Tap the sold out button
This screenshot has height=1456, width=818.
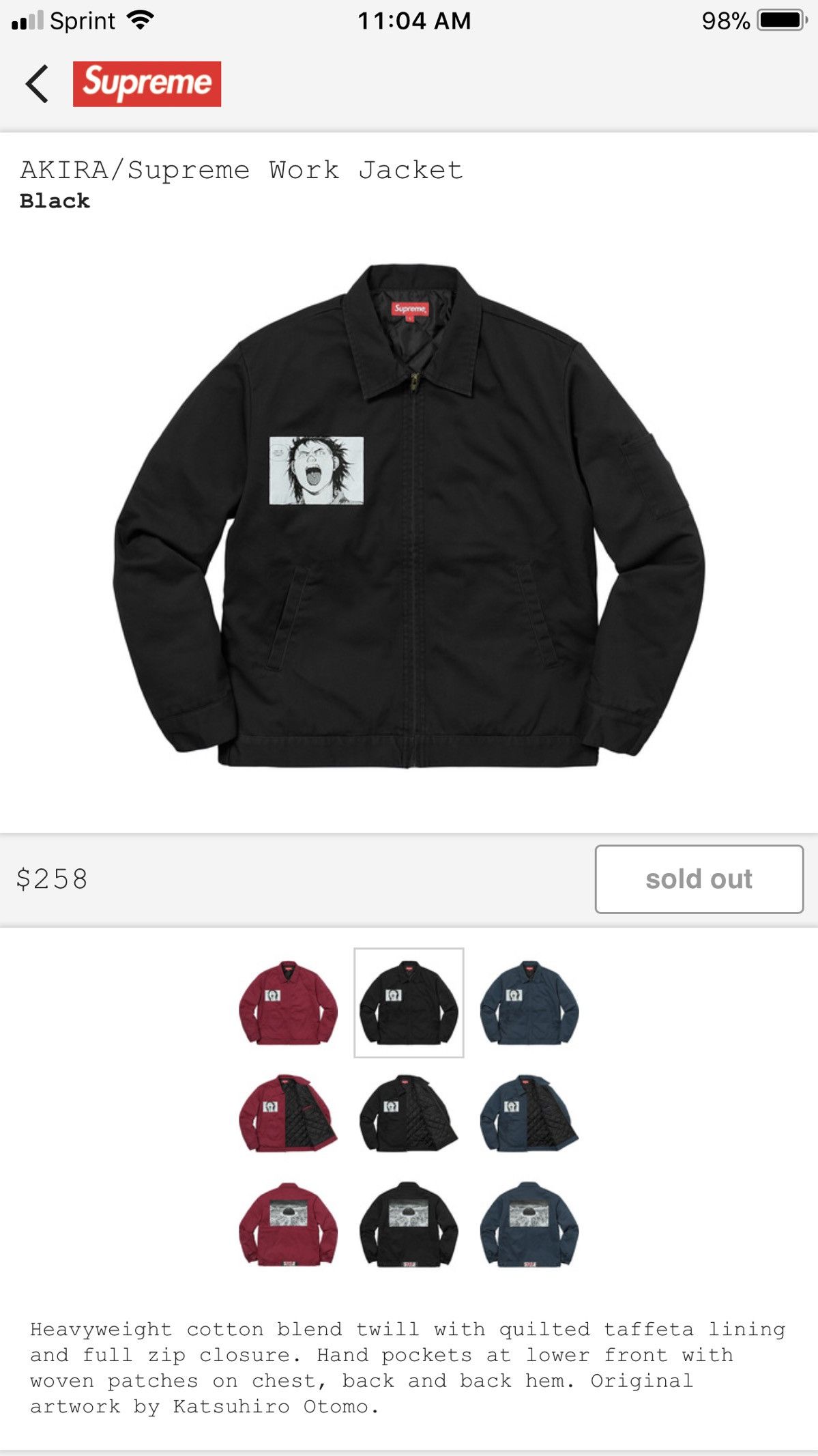point(699,879)
